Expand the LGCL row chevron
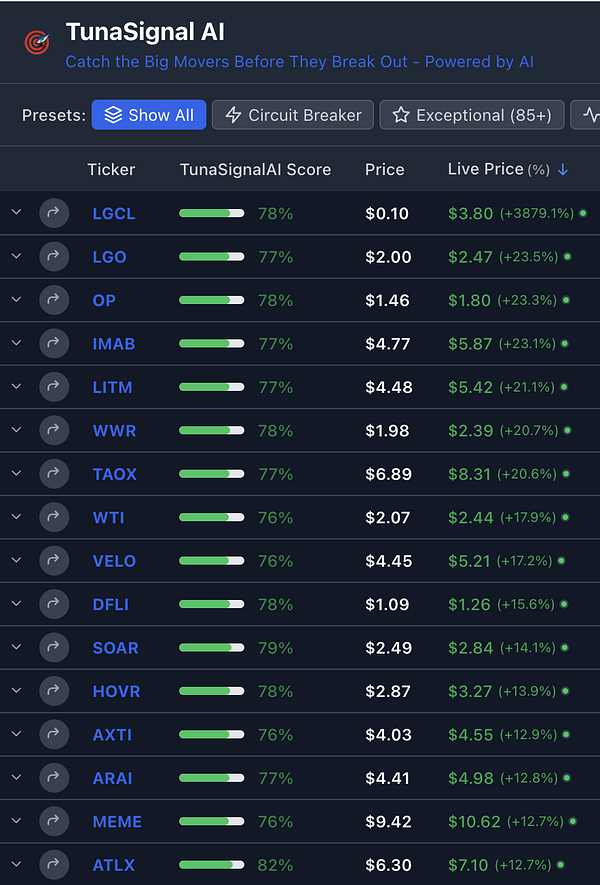 [x=16, y=213]
